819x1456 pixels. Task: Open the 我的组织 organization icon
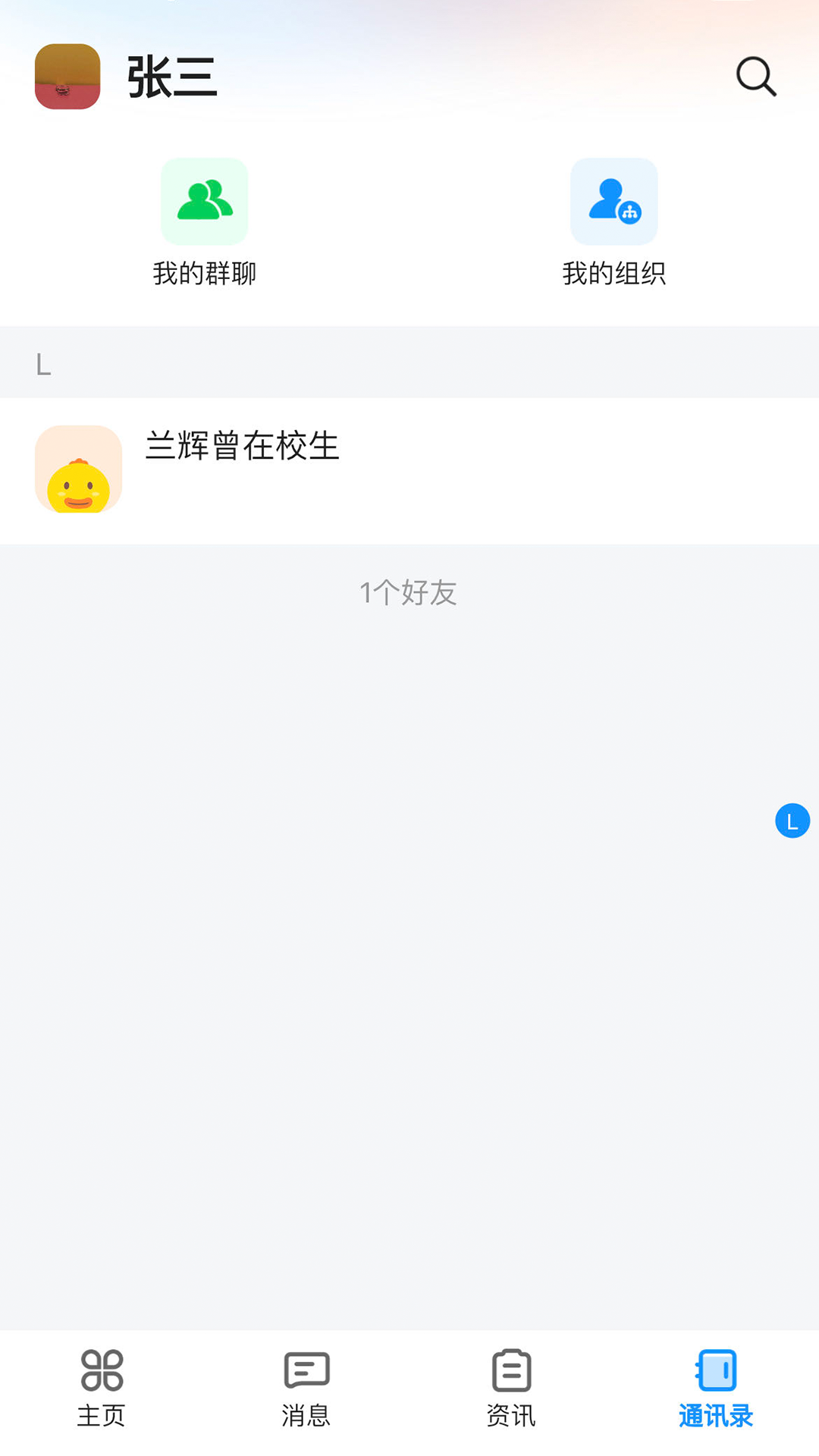pyautogui.click(x=614, y=201)
